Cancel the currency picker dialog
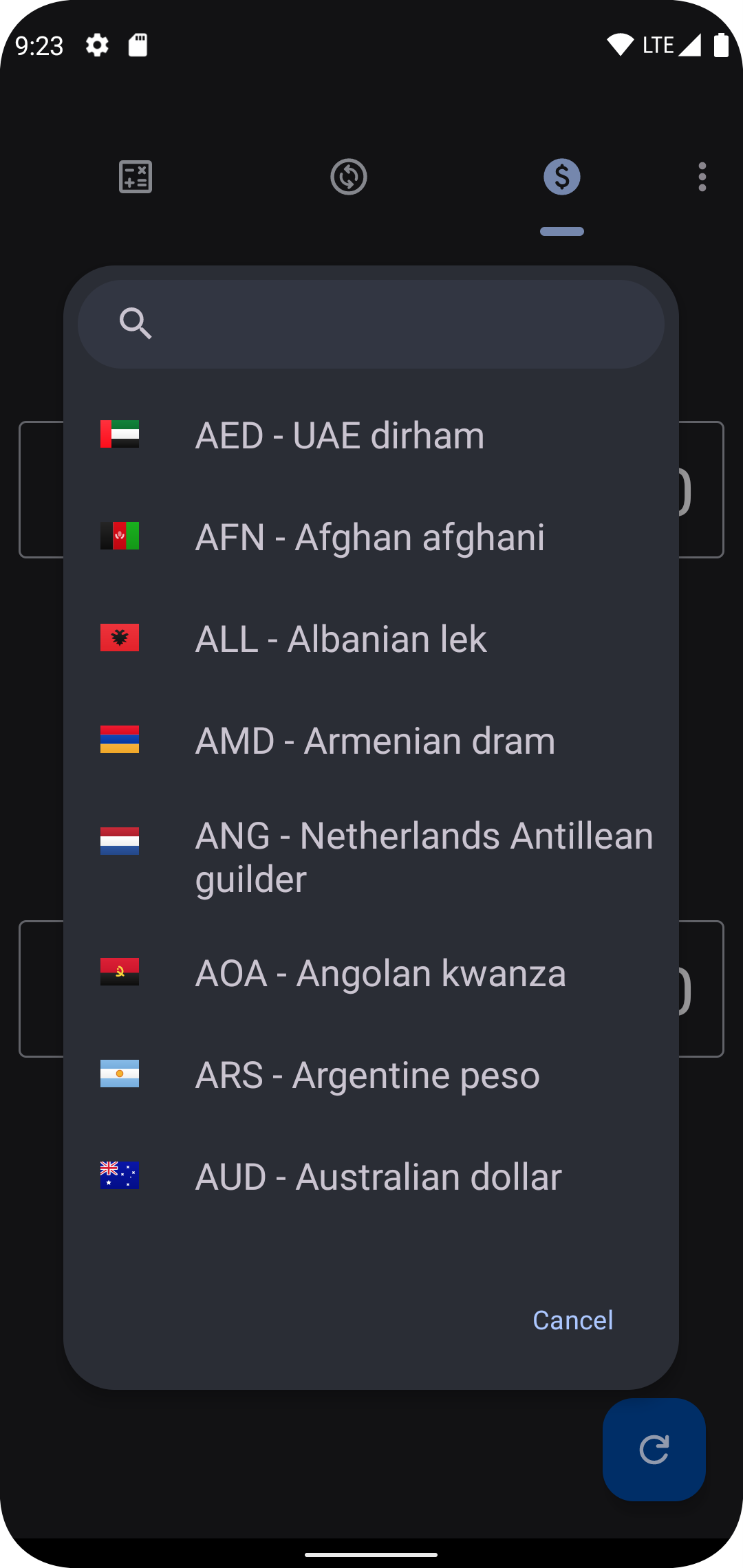The width and height of the screenshot is (743, 1568). point(573,1320)
